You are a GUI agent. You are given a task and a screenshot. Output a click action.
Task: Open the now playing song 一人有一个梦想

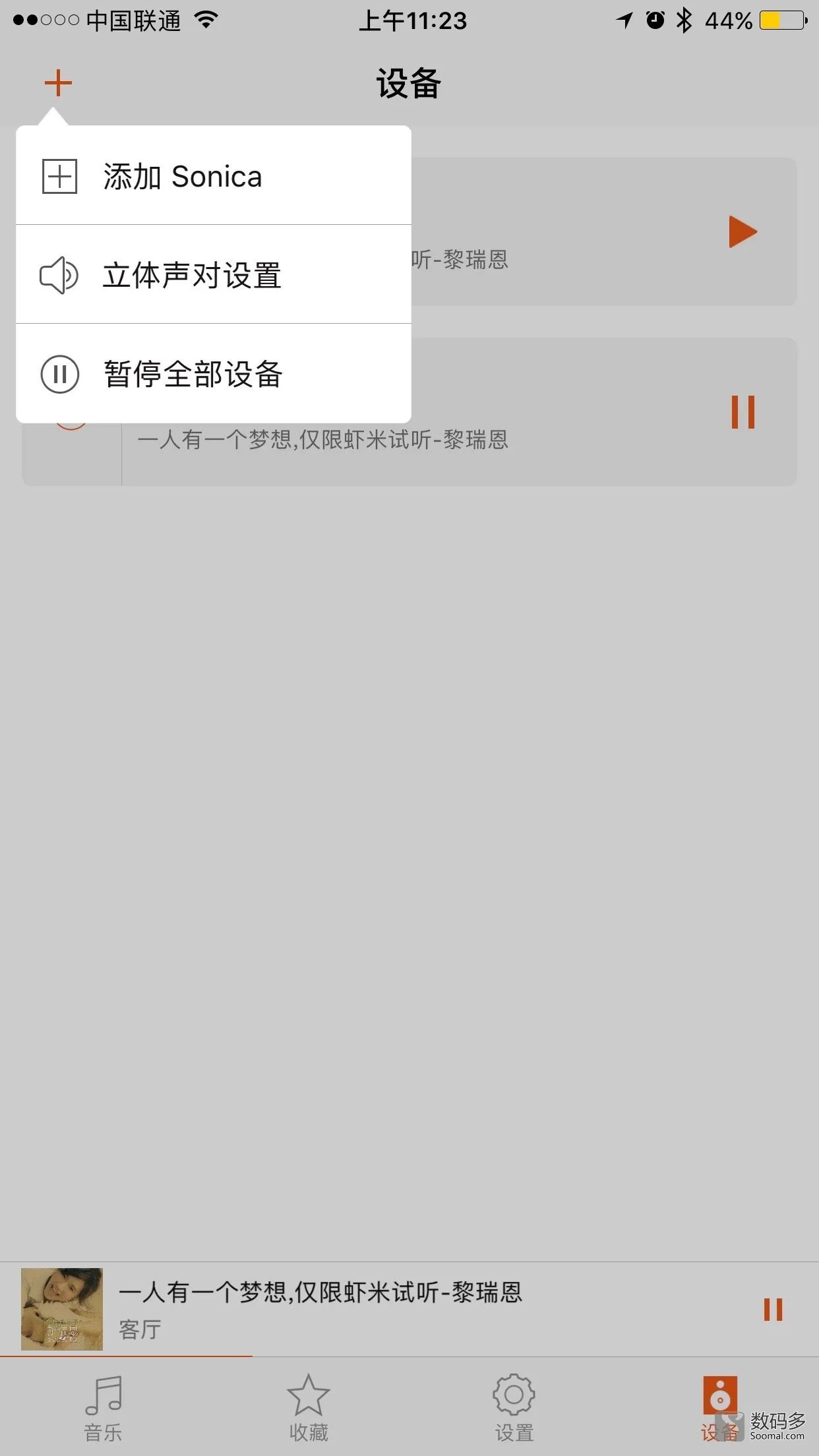coord(320,1292)
